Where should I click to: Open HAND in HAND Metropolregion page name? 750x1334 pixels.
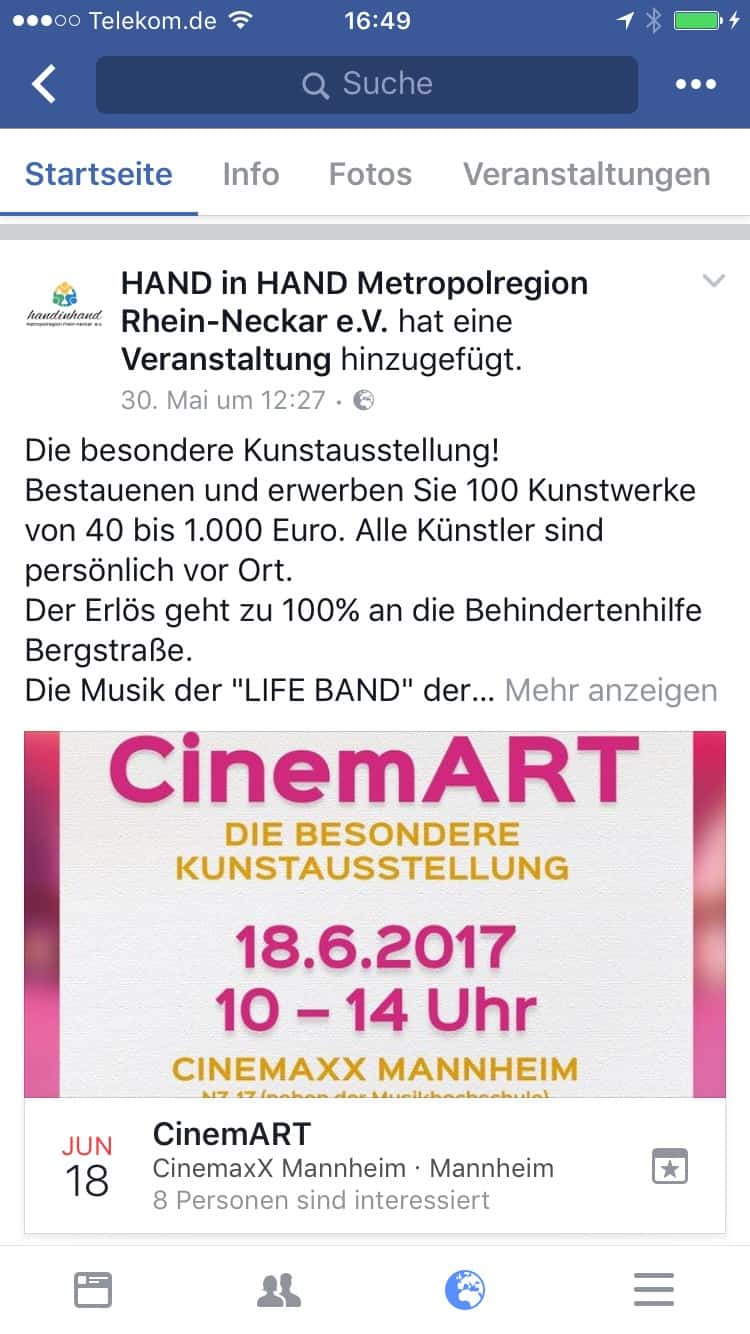tap(354, 284)
